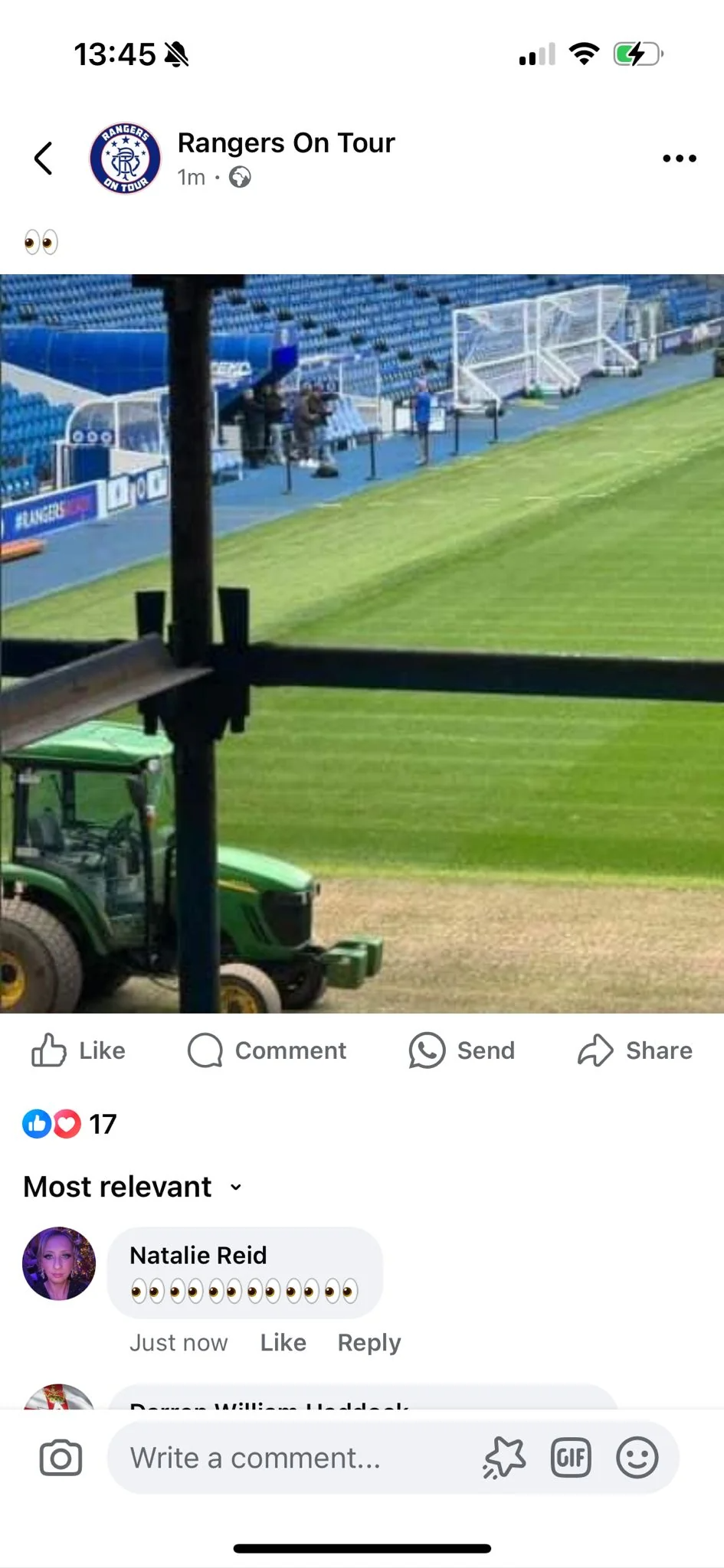Tap Comment under the post
Image resolution: width=724 pixels, height=1568 pixels.
click(267, 1050)
